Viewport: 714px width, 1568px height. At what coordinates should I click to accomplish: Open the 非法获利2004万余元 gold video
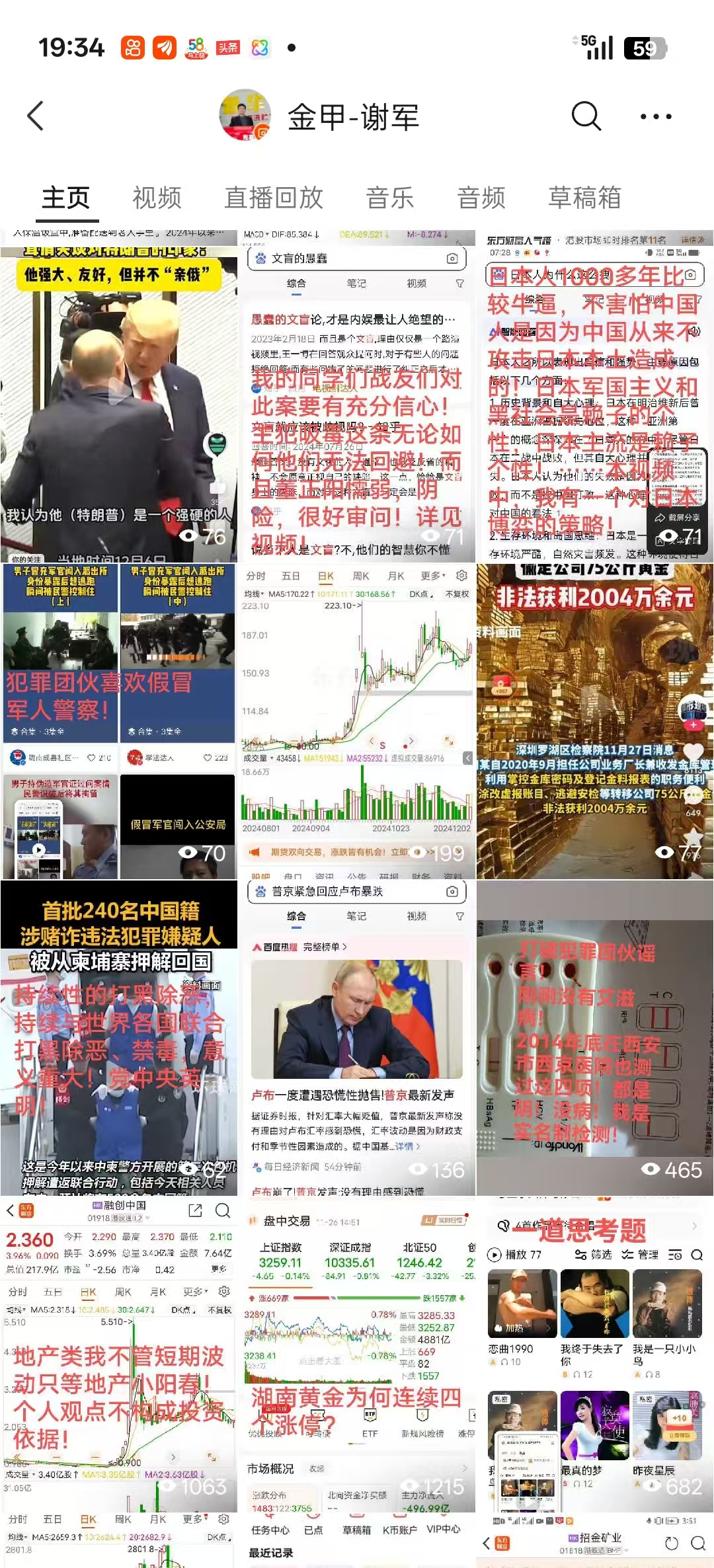(595, 721)
